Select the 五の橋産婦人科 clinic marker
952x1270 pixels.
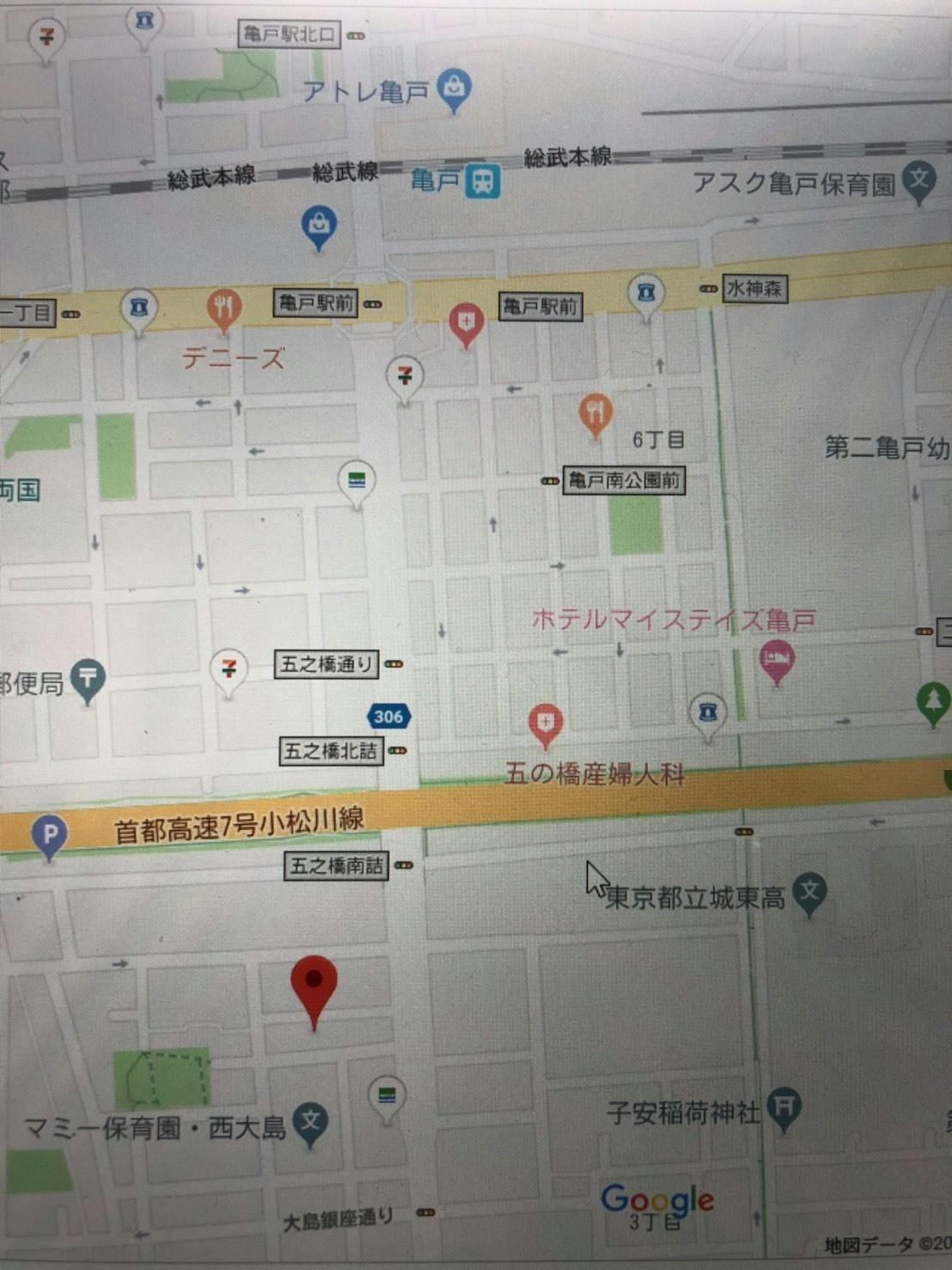[546, 725]
